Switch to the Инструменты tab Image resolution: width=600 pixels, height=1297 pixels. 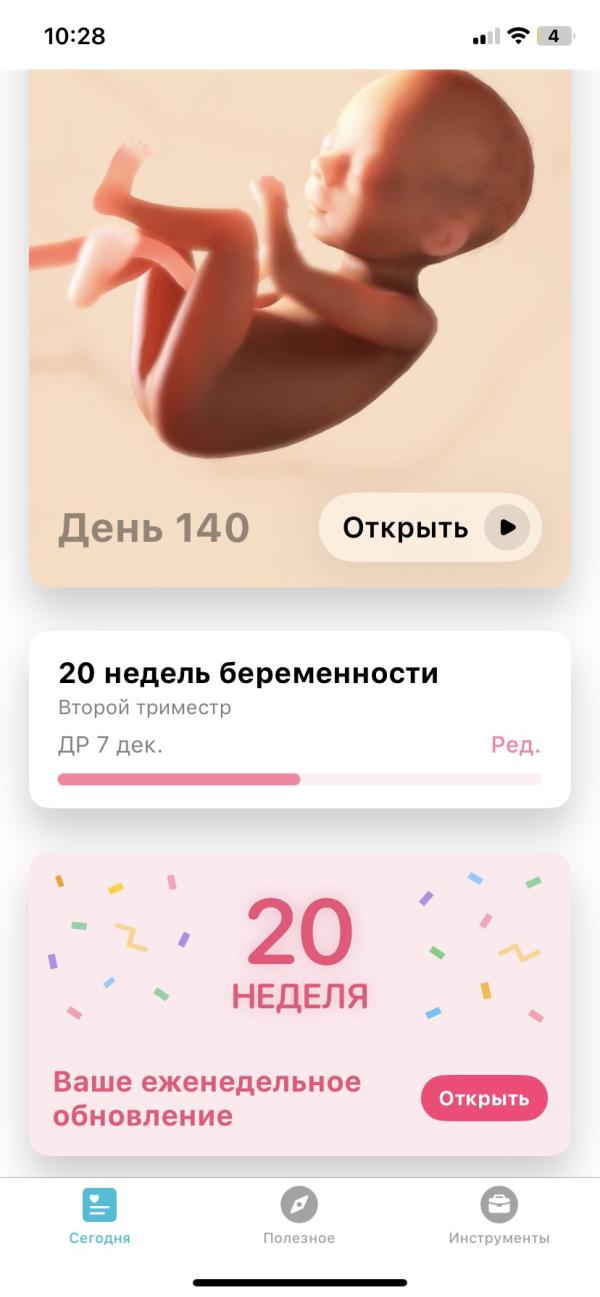pyautogui.click(x=499, y=1216)
